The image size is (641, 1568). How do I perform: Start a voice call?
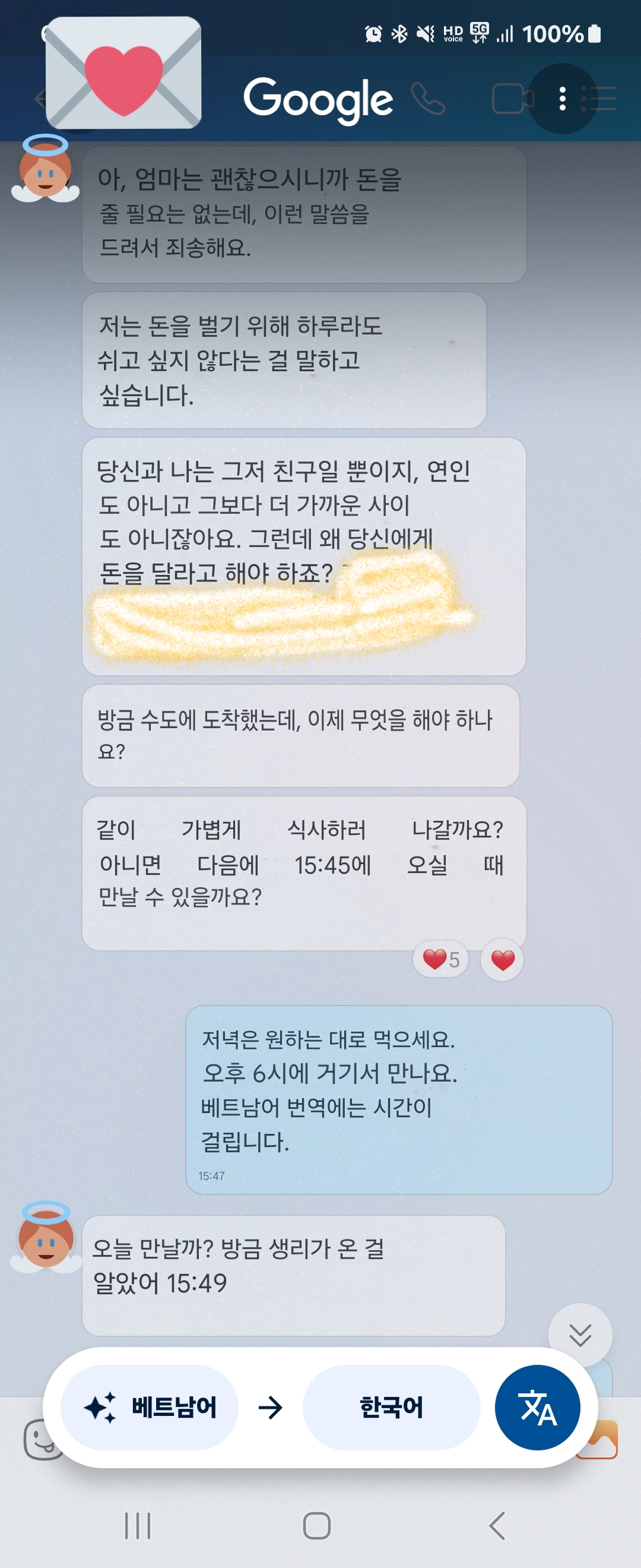click(428, 98)
